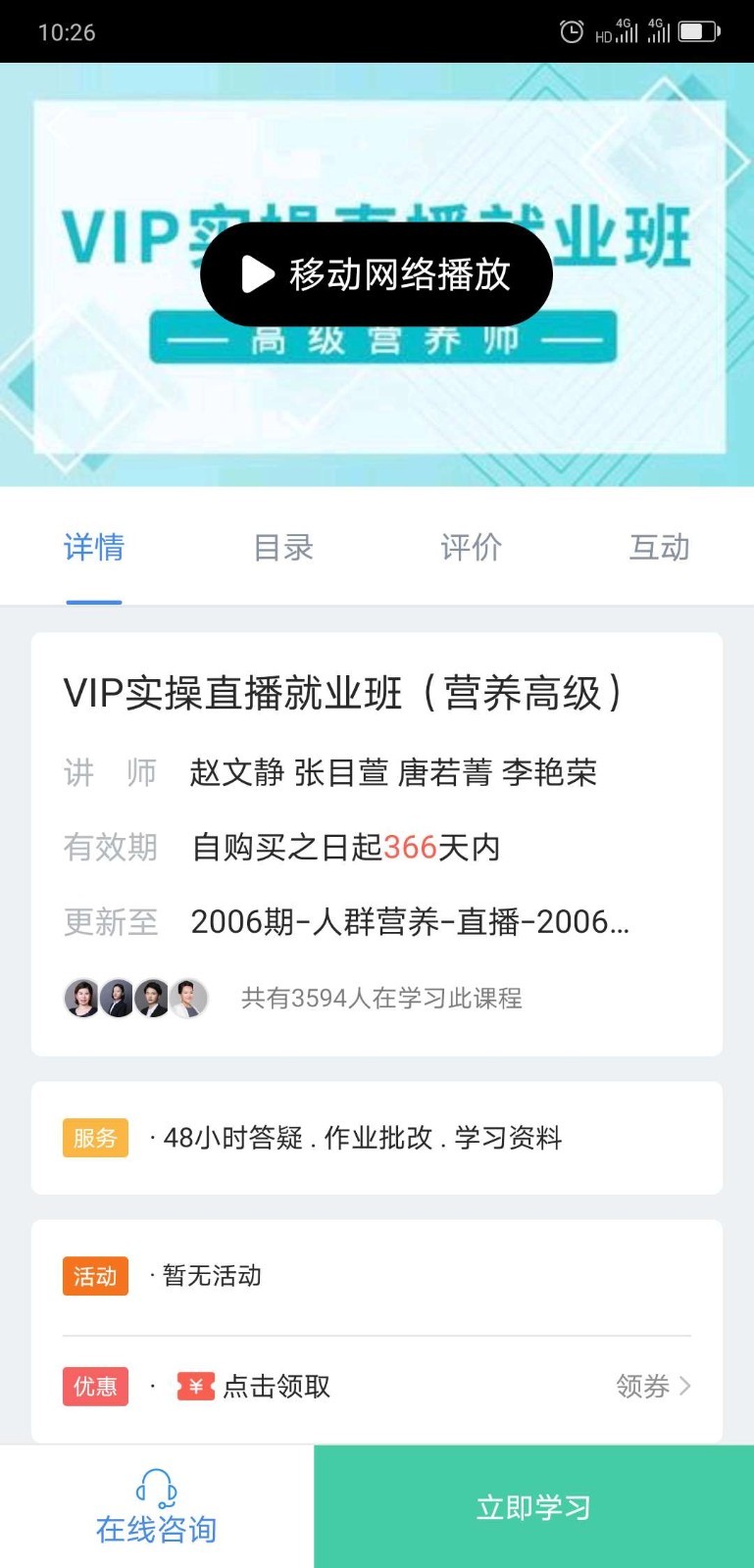This screenshot has height=1568, width=754.
Task: Tap 立即学习 to start learning
Action: [533, 1507]
